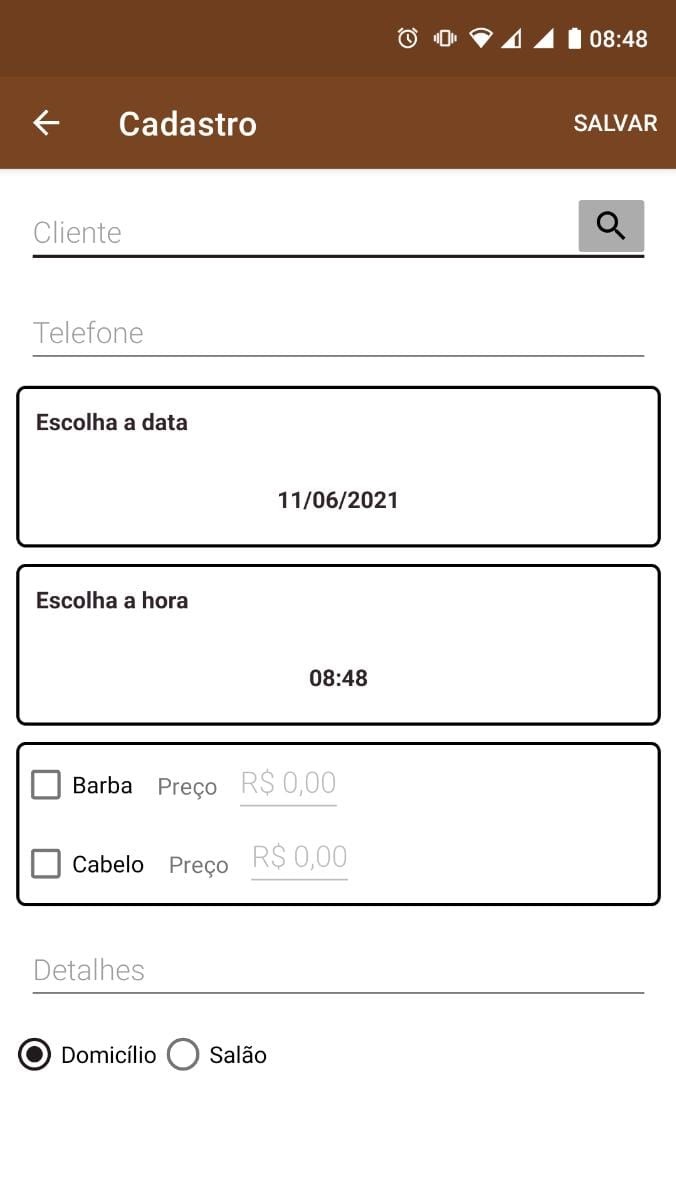Select the Domicílio radio option

click(35, 1055)
